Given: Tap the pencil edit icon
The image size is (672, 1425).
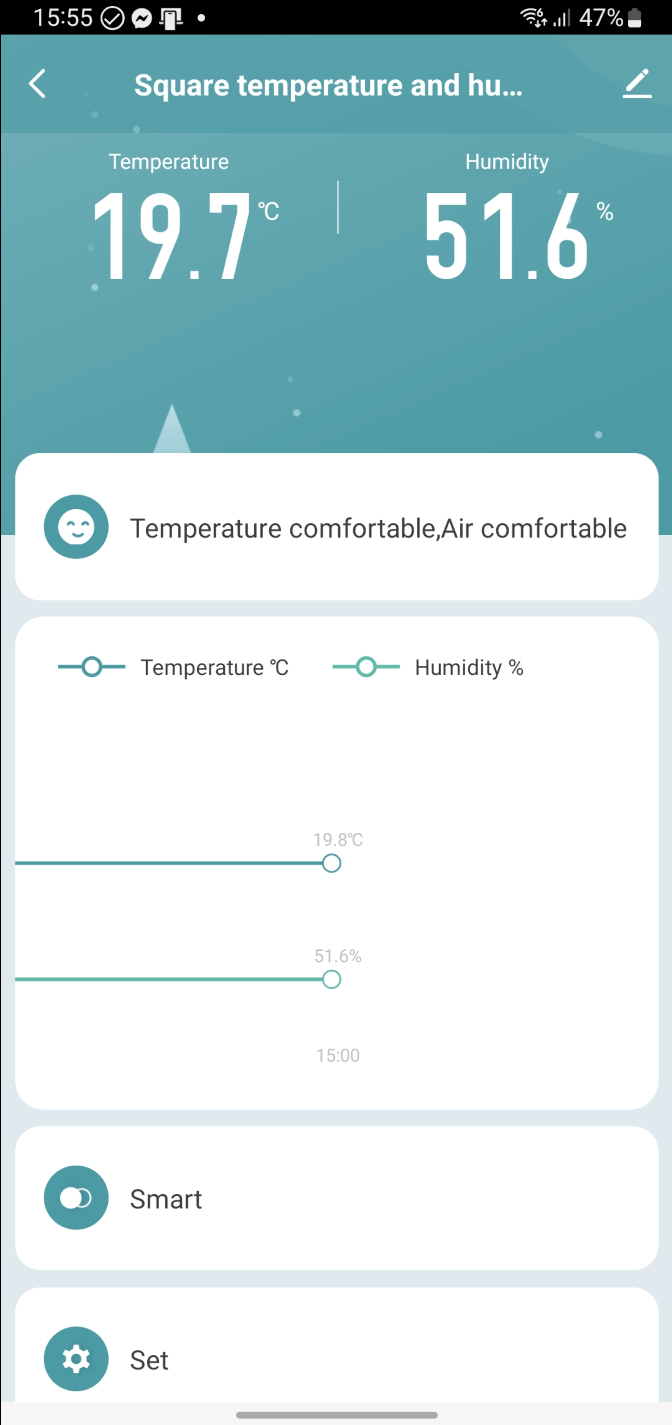Looking at the screenshot, I should [637, 85].
